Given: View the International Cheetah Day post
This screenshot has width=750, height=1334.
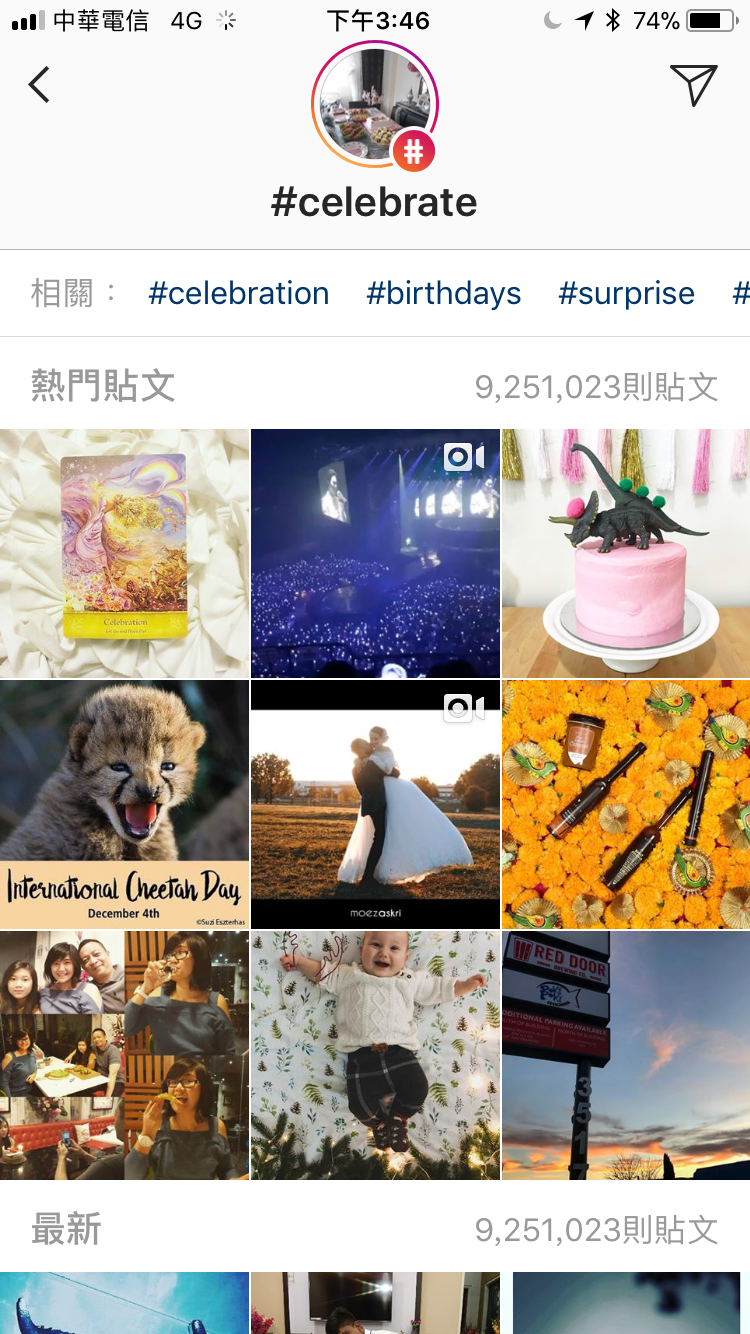Looking at the screenshot, I should point(124,804).
